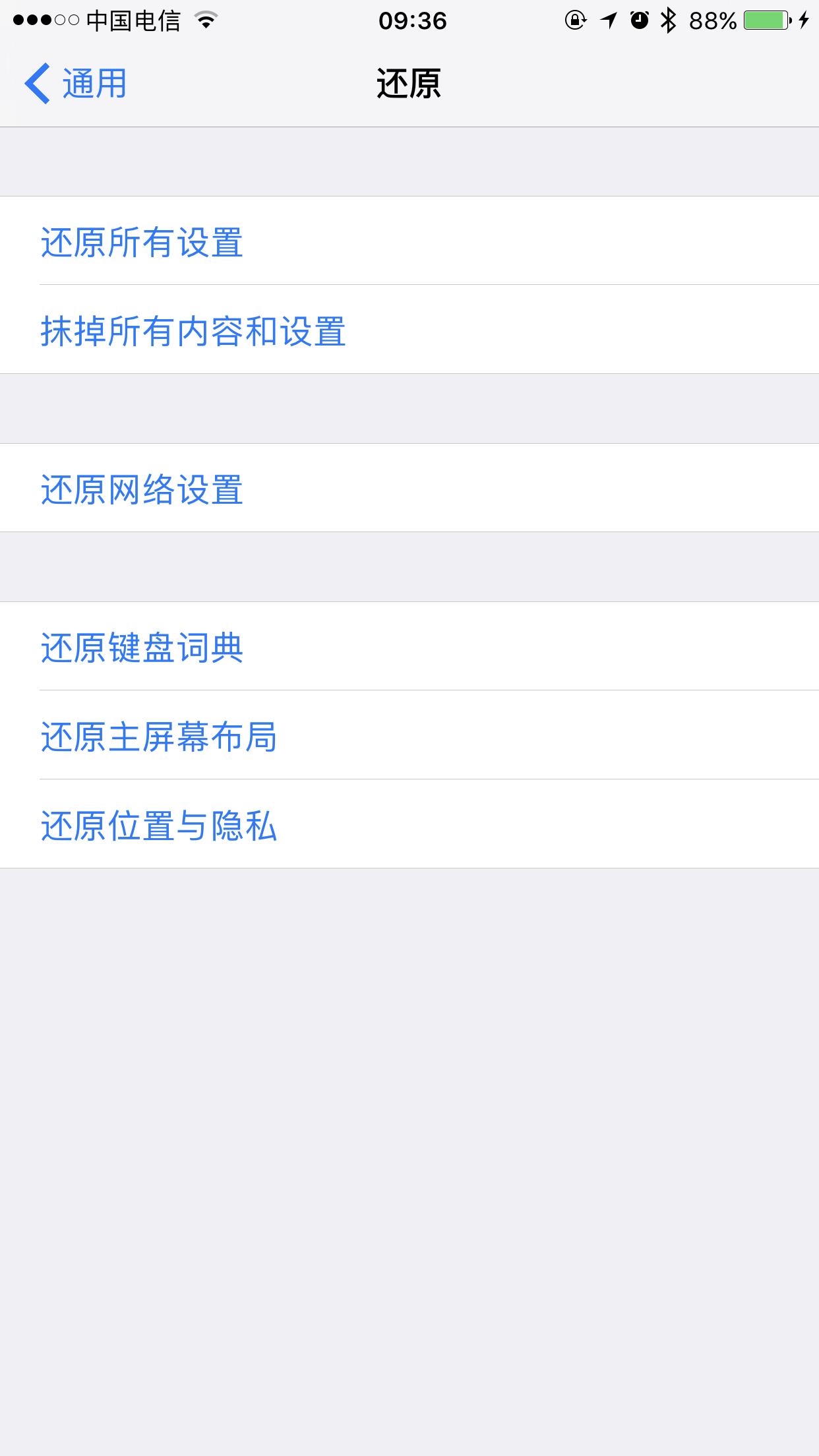Choose 还原网络设置 option

click(142, 488)
